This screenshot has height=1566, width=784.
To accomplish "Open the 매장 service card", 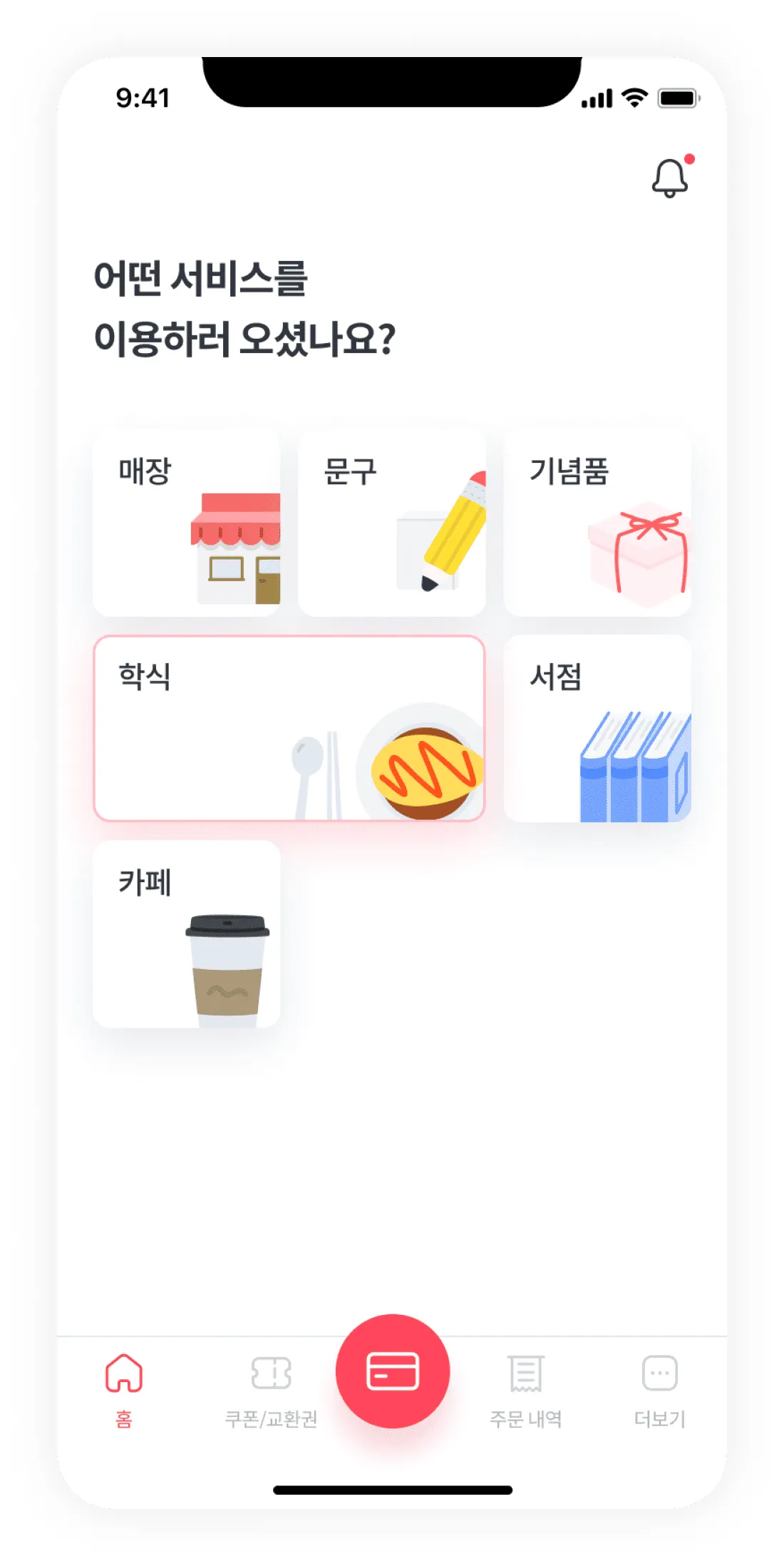I will 187,523.
